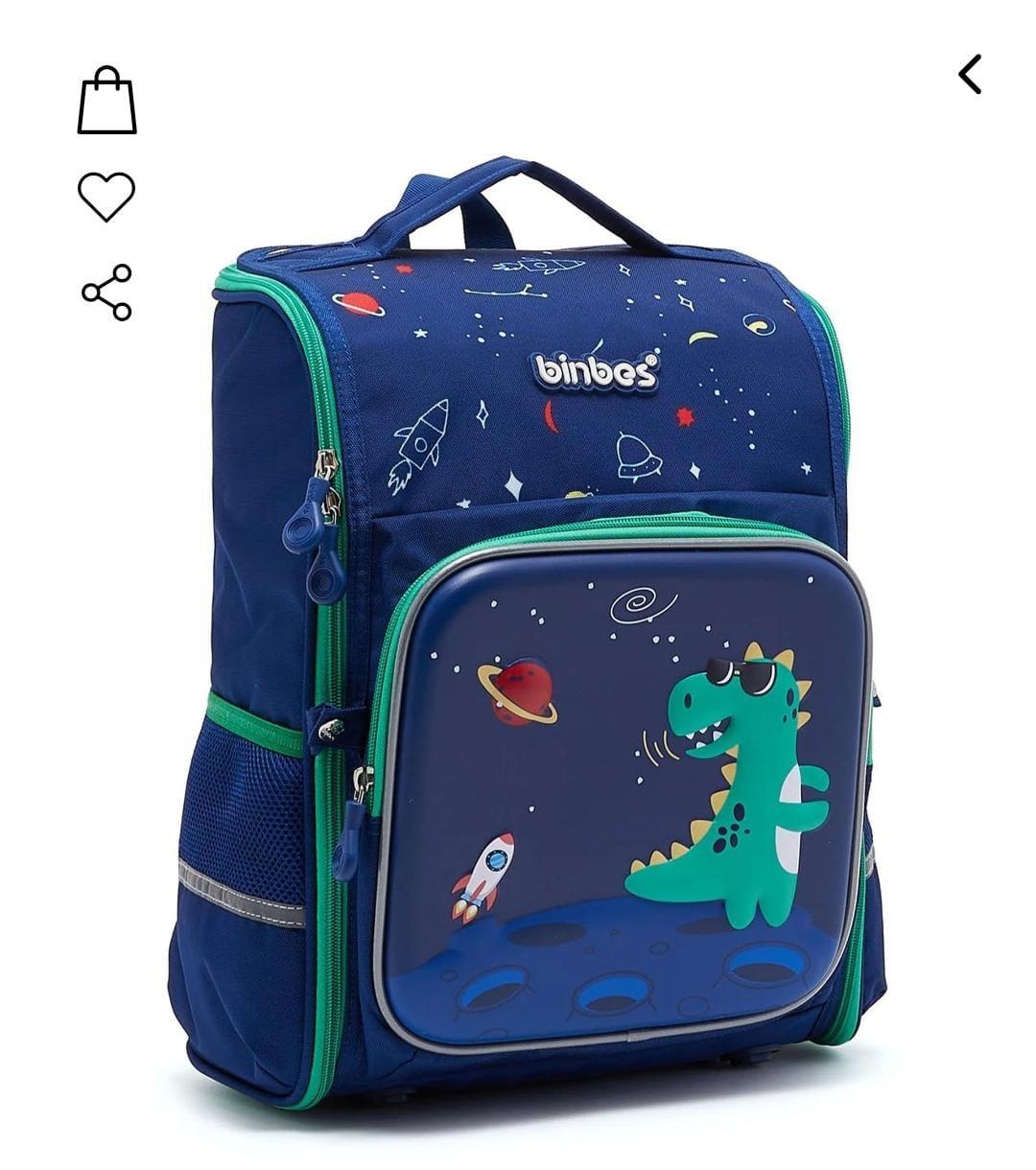Screen dimensions: 1036x1170
Task: Go back using the top arrow
Action: point(970,75)
